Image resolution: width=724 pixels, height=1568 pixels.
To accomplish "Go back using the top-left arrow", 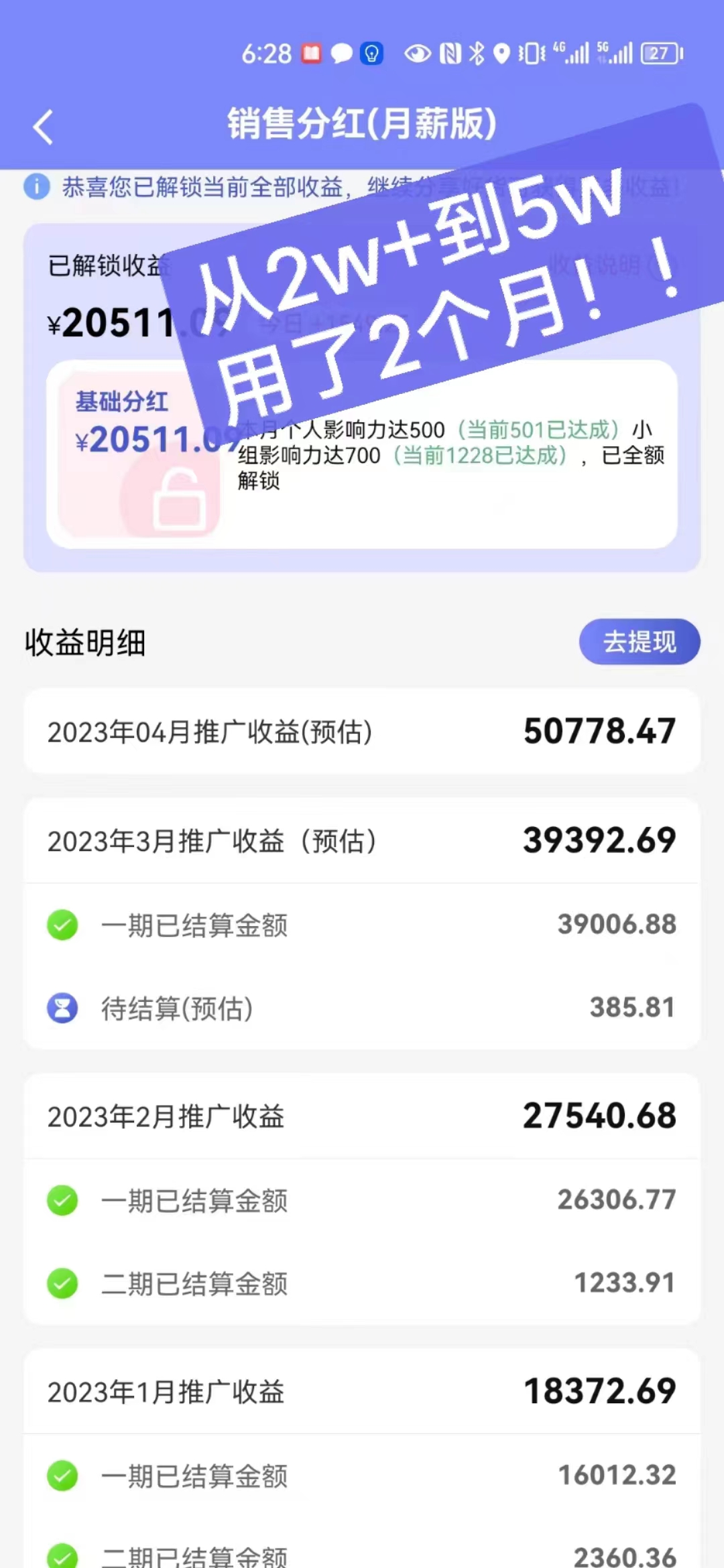I will (43, 127).
